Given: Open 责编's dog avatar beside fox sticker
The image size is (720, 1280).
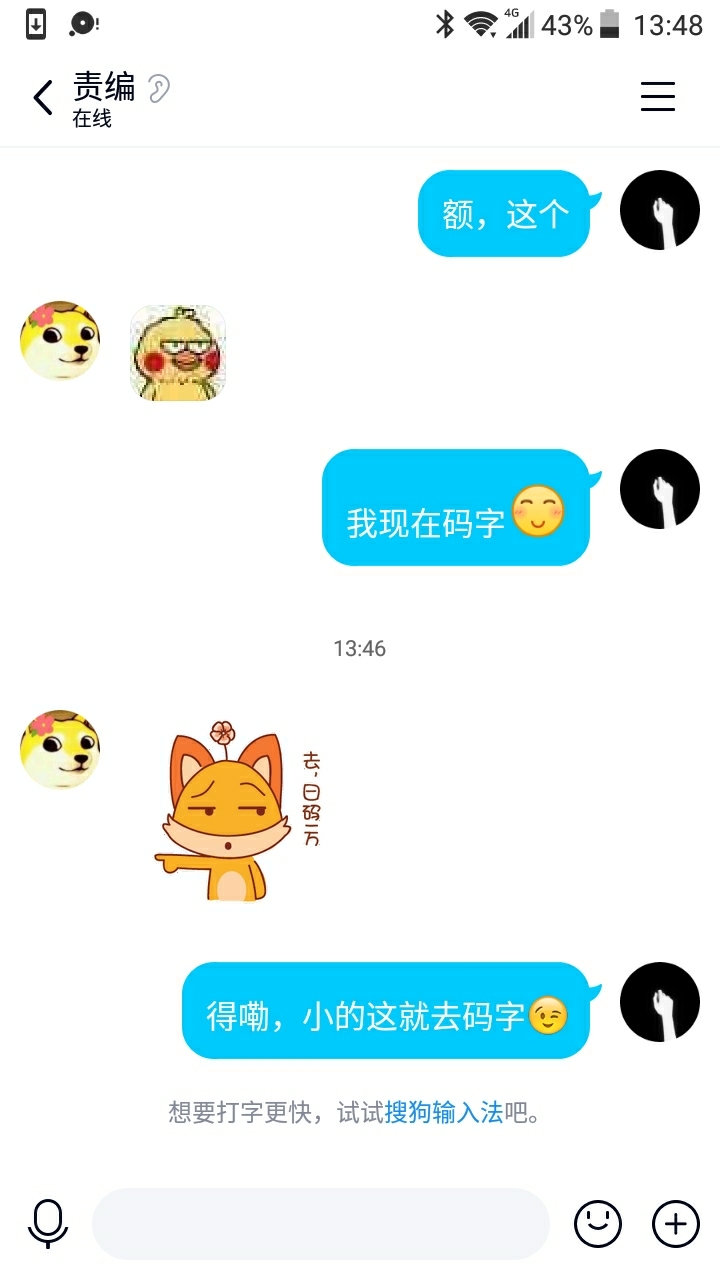Looking at the screenshot, I should click(x=60, y=750).
